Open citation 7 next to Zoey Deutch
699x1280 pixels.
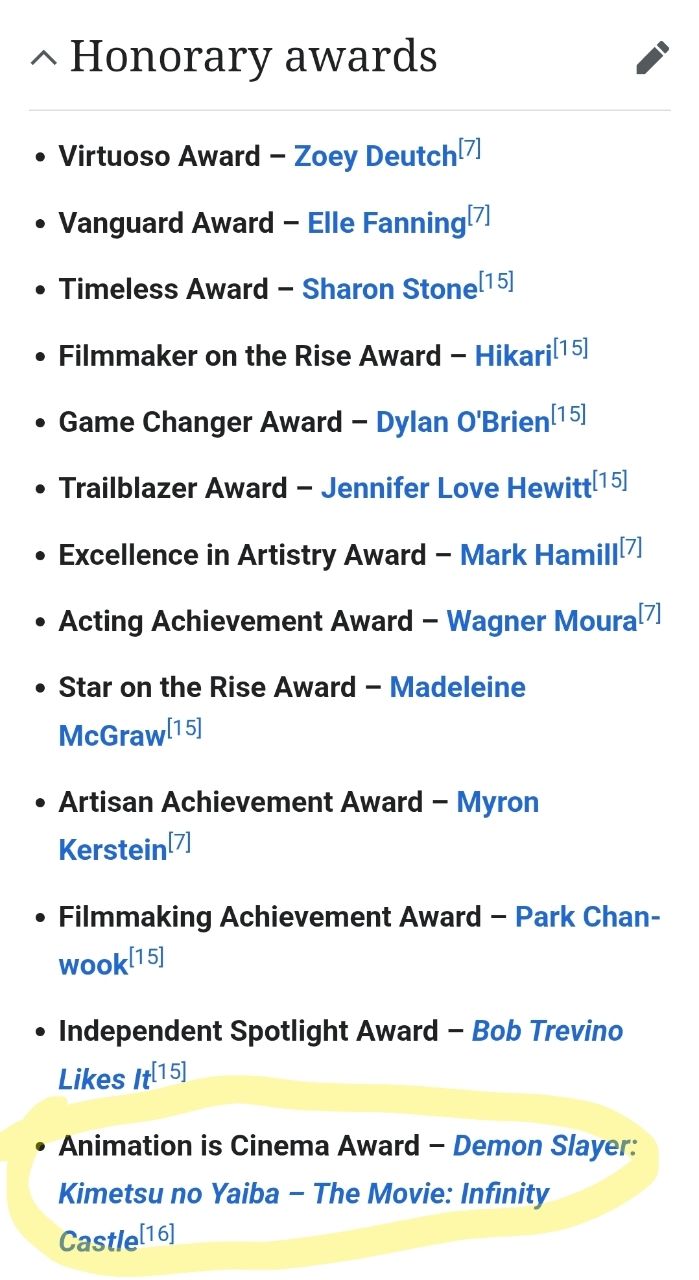coord(470,150)
